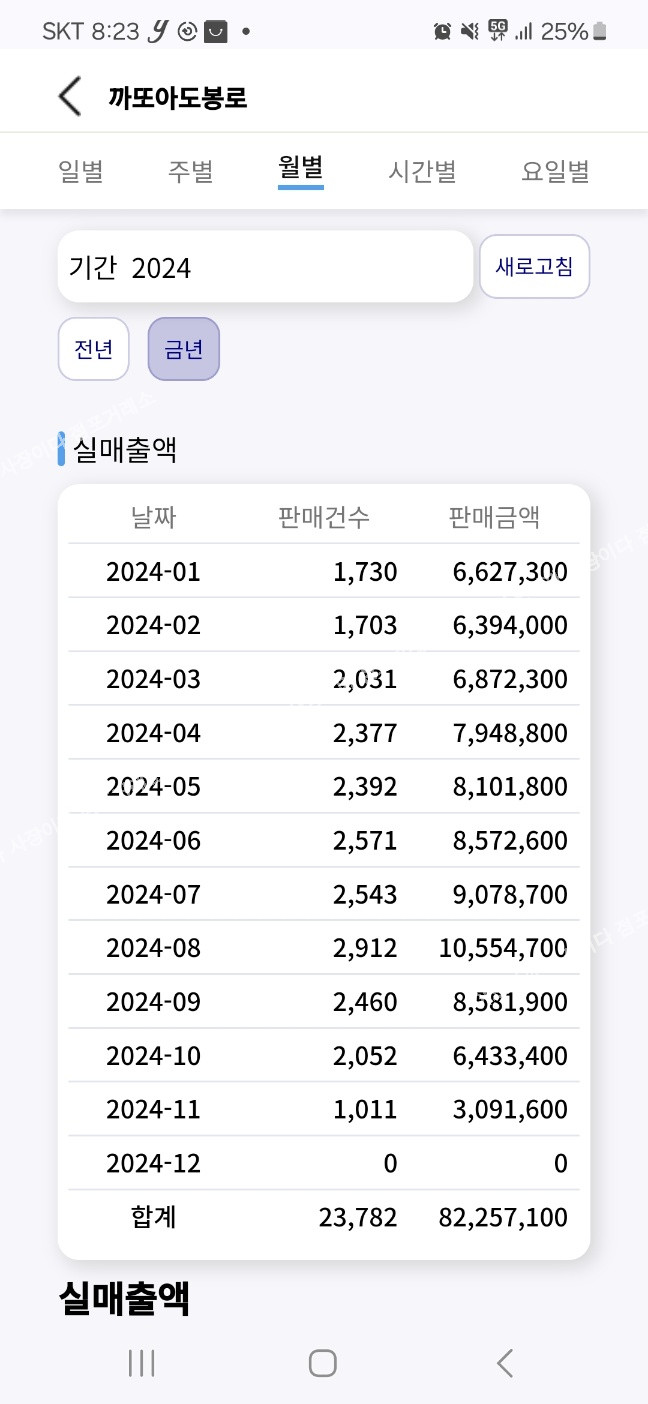Viewport: 648px width, 1404px height.
Task: Switch to the 요일별 tab
Action: coord(555,171)
